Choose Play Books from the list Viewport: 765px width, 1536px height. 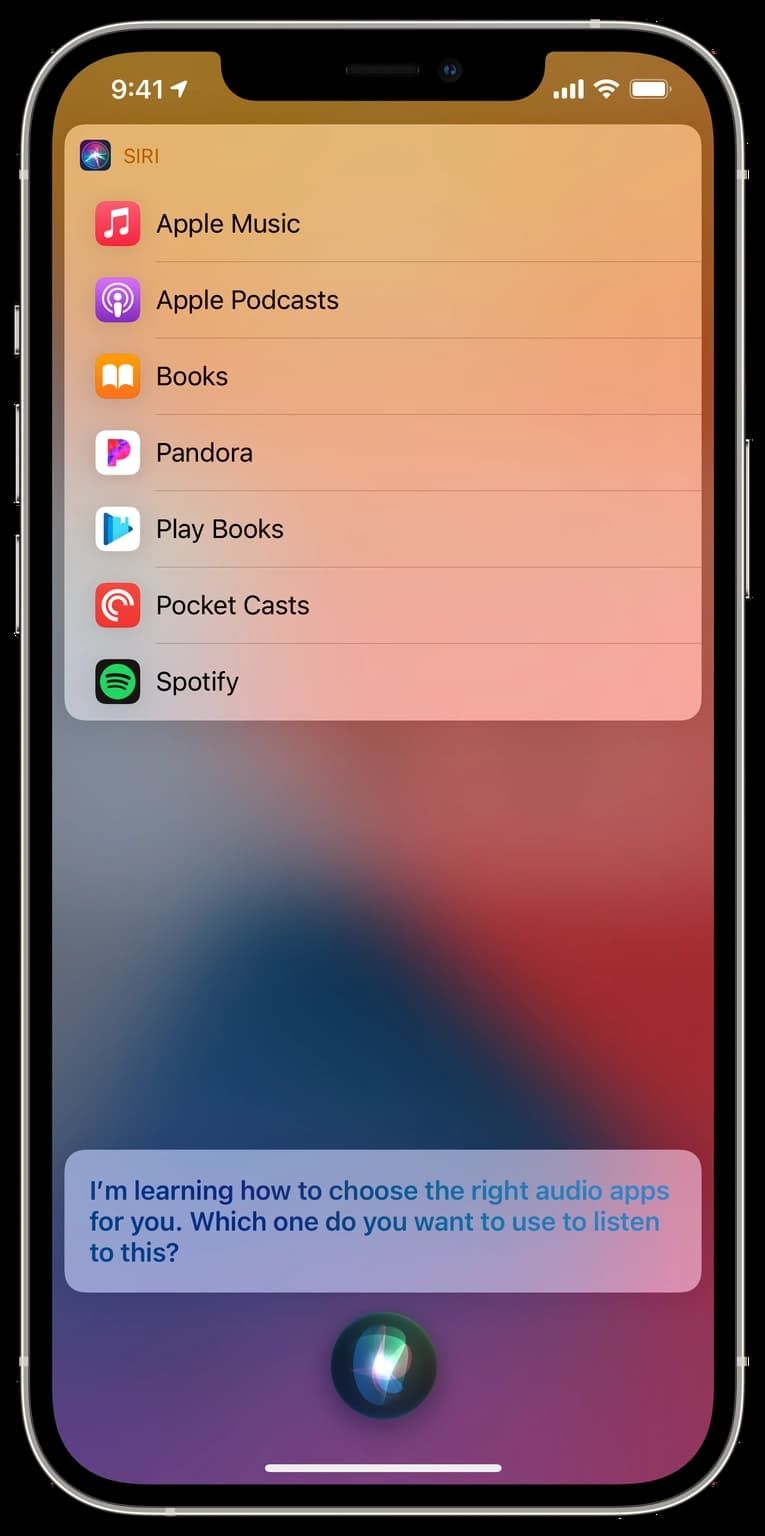(x=383, y=529)
